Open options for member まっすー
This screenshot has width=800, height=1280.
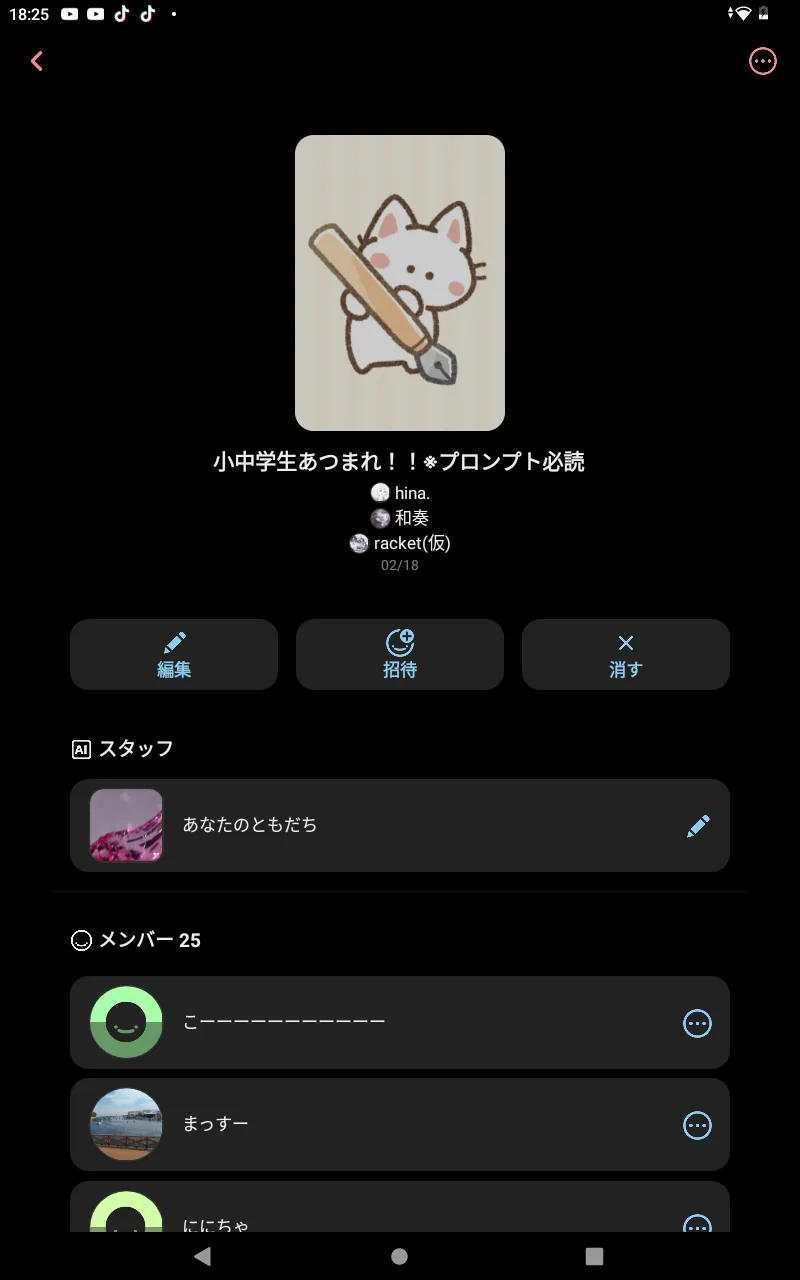click(697, 1125)
